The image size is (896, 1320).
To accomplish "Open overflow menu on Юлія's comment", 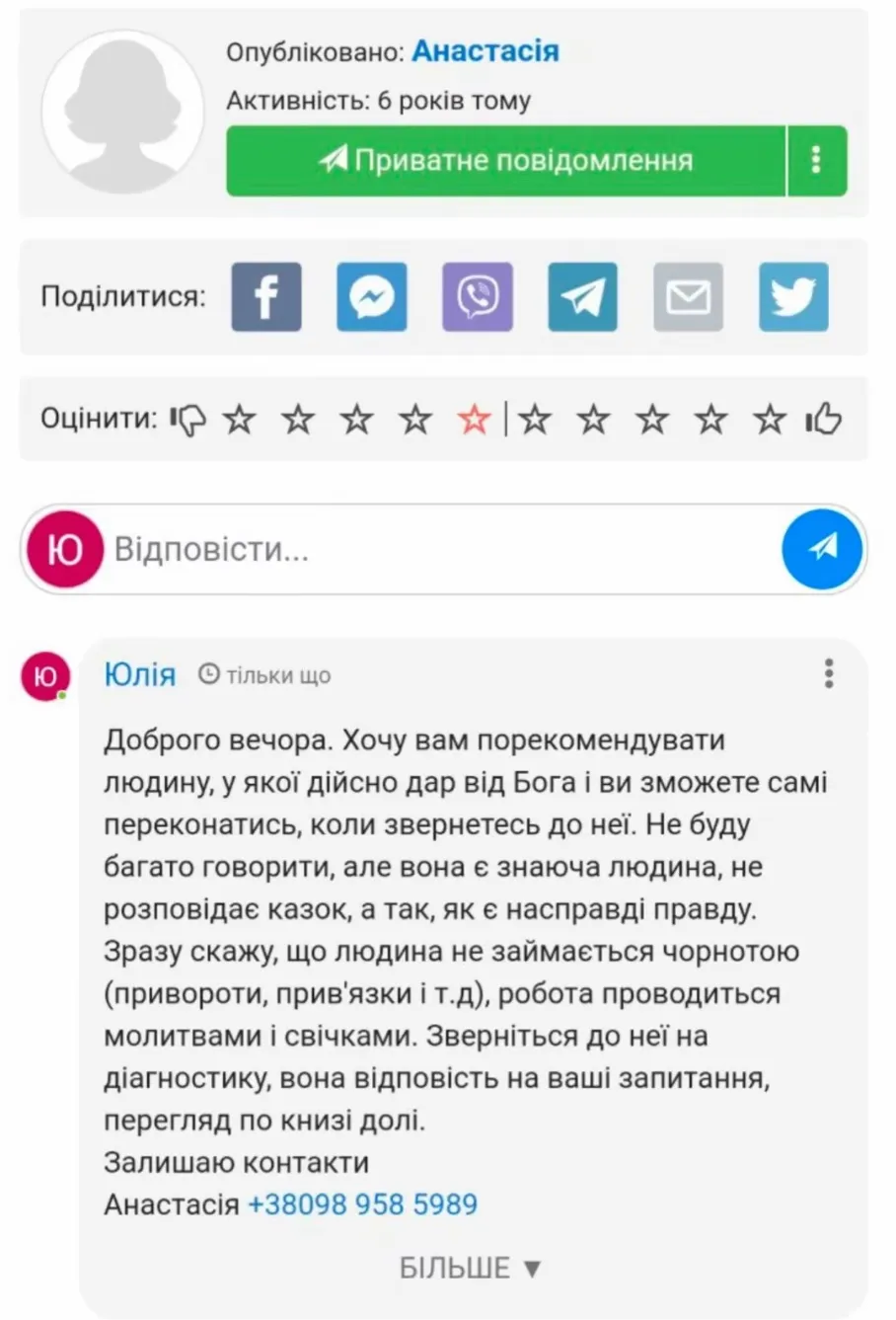I will [x=829, y=673].
